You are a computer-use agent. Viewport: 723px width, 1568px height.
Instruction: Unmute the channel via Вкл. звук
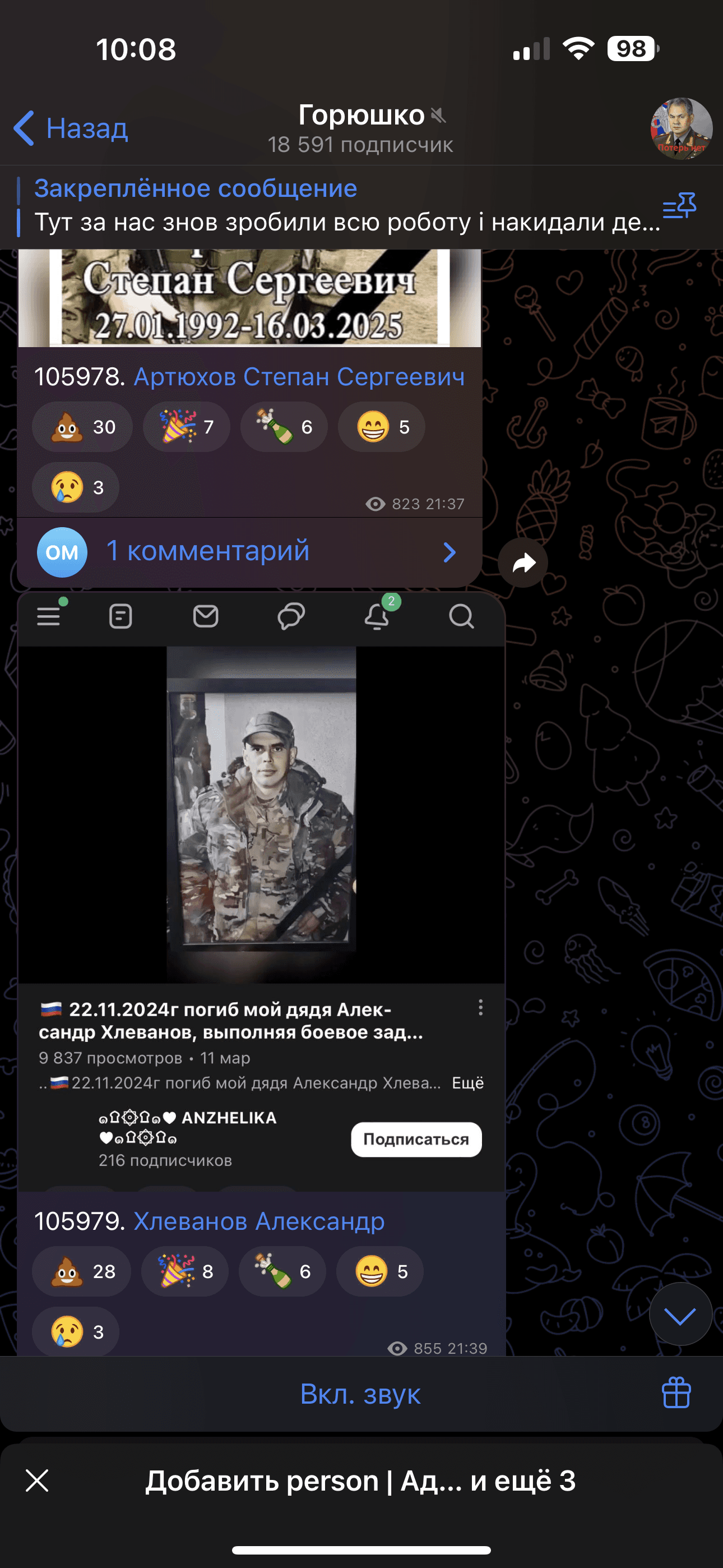[360, 1393]
